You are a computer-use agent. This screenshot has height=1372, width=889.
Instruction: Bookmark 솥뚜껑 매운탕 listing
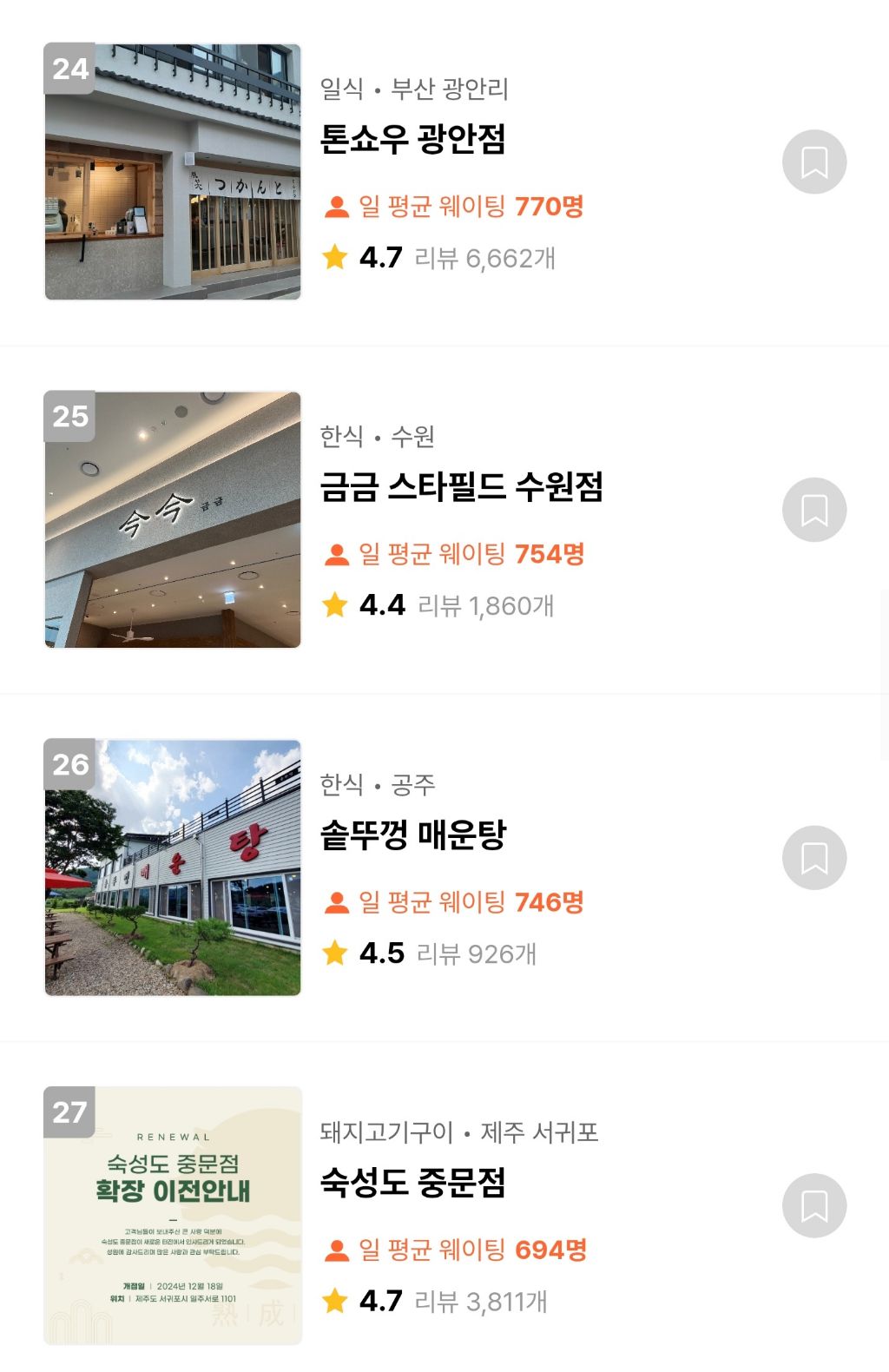[x=814, y=858]
